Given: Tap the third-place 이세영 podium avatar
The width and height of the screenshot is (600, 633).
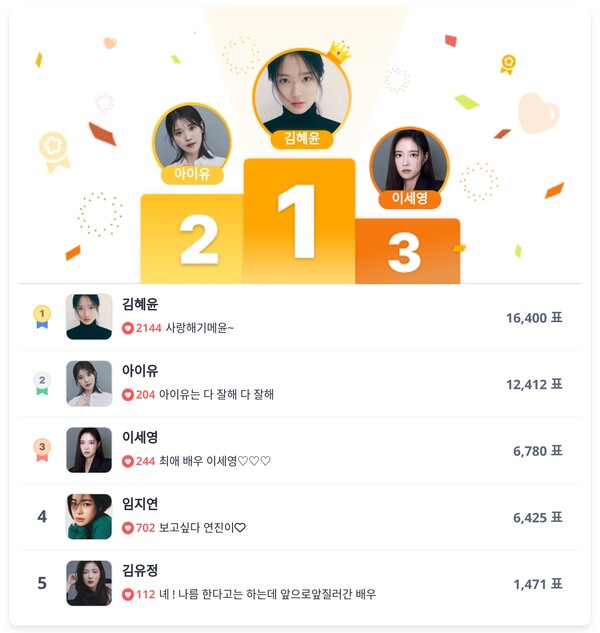Looking at the screenshot, I should click(x=409, y=163).
